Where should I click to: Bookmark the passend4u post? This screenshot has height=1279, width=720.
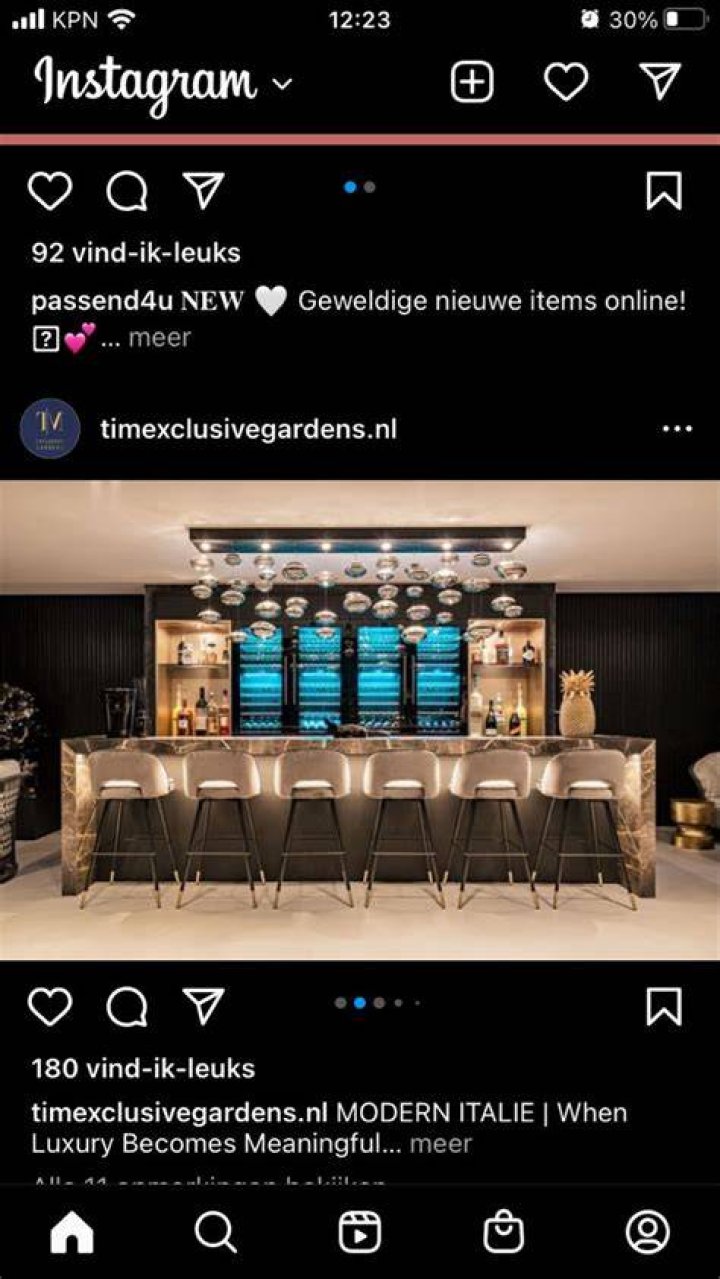(664, 190)
